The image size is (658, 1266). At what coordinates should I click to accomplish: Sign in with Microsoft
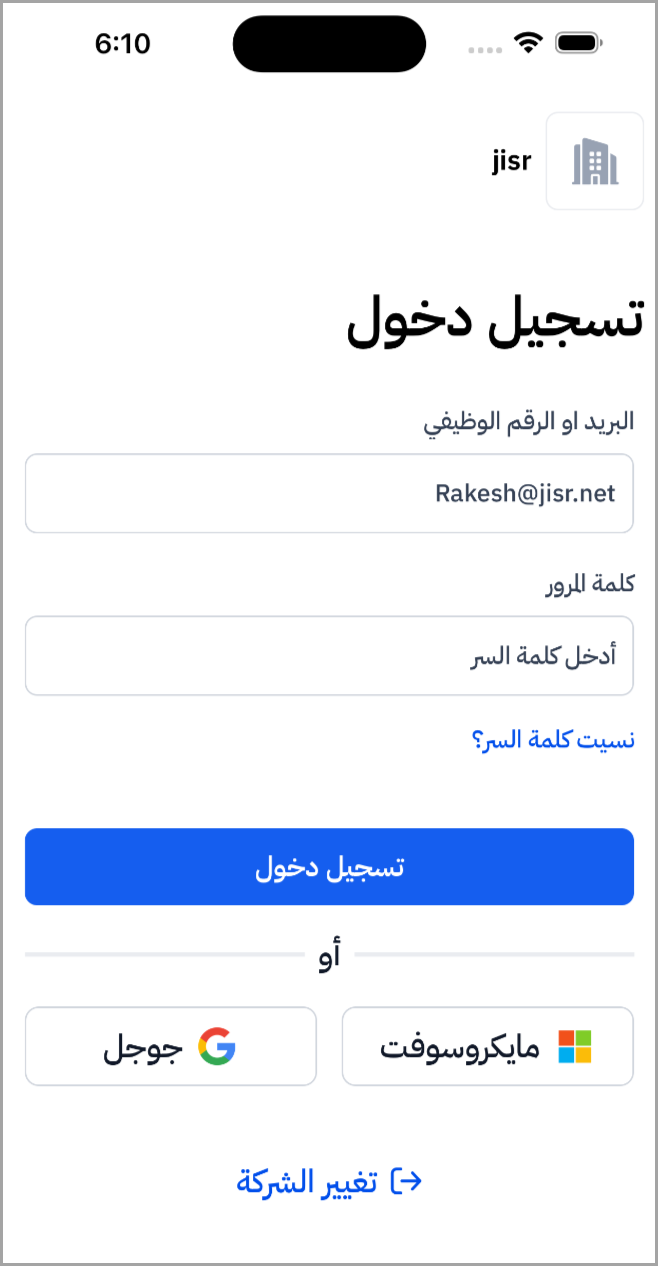point(487,1047)
